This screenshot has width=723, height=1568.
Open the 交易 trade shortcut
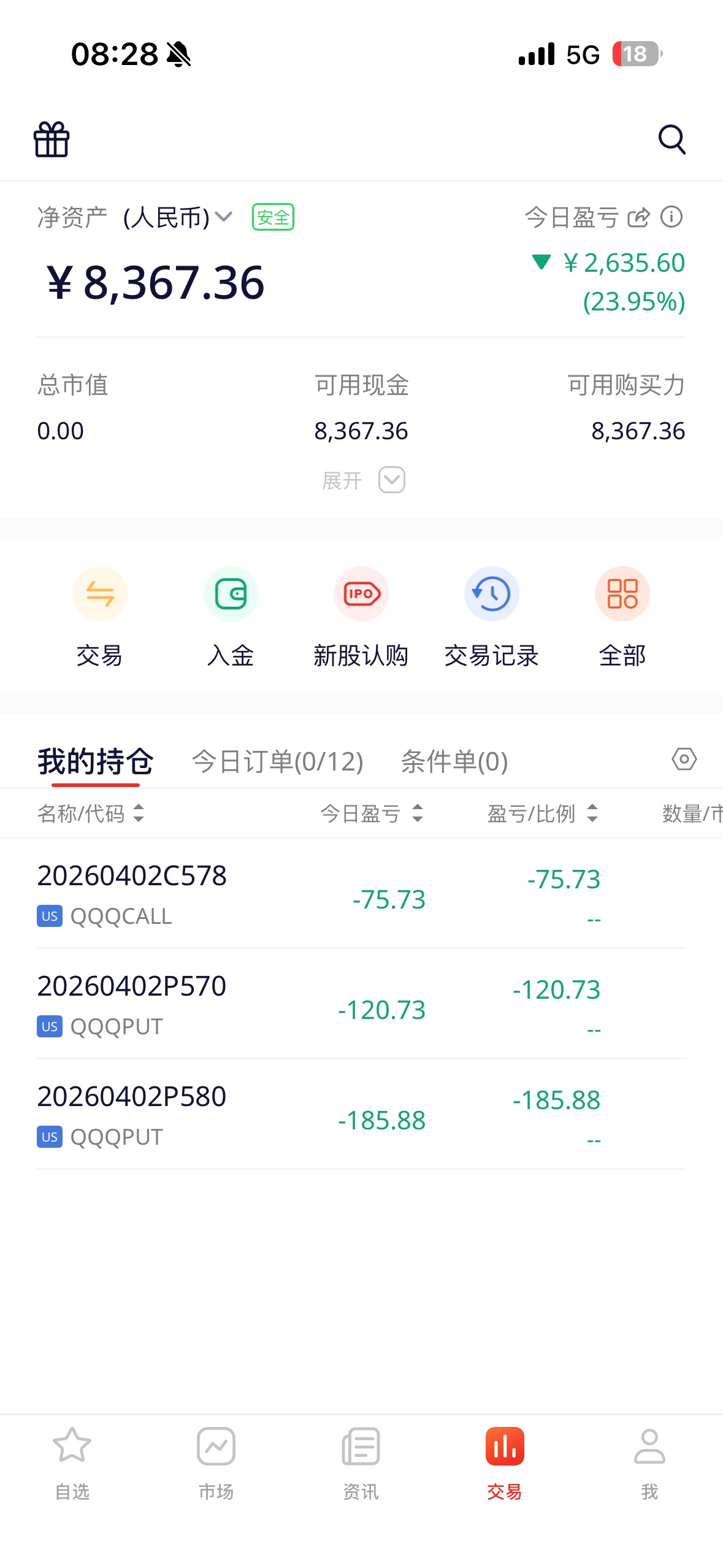(99, 615)
